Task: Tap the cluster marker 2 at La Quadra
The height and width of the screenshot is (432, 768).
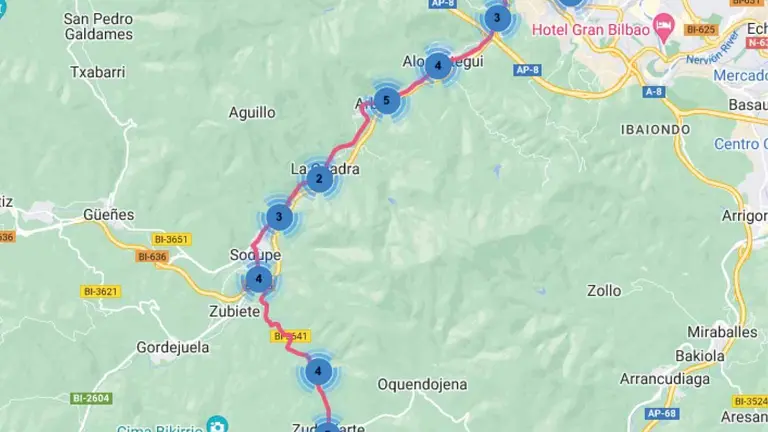Action: click(319, 179)
